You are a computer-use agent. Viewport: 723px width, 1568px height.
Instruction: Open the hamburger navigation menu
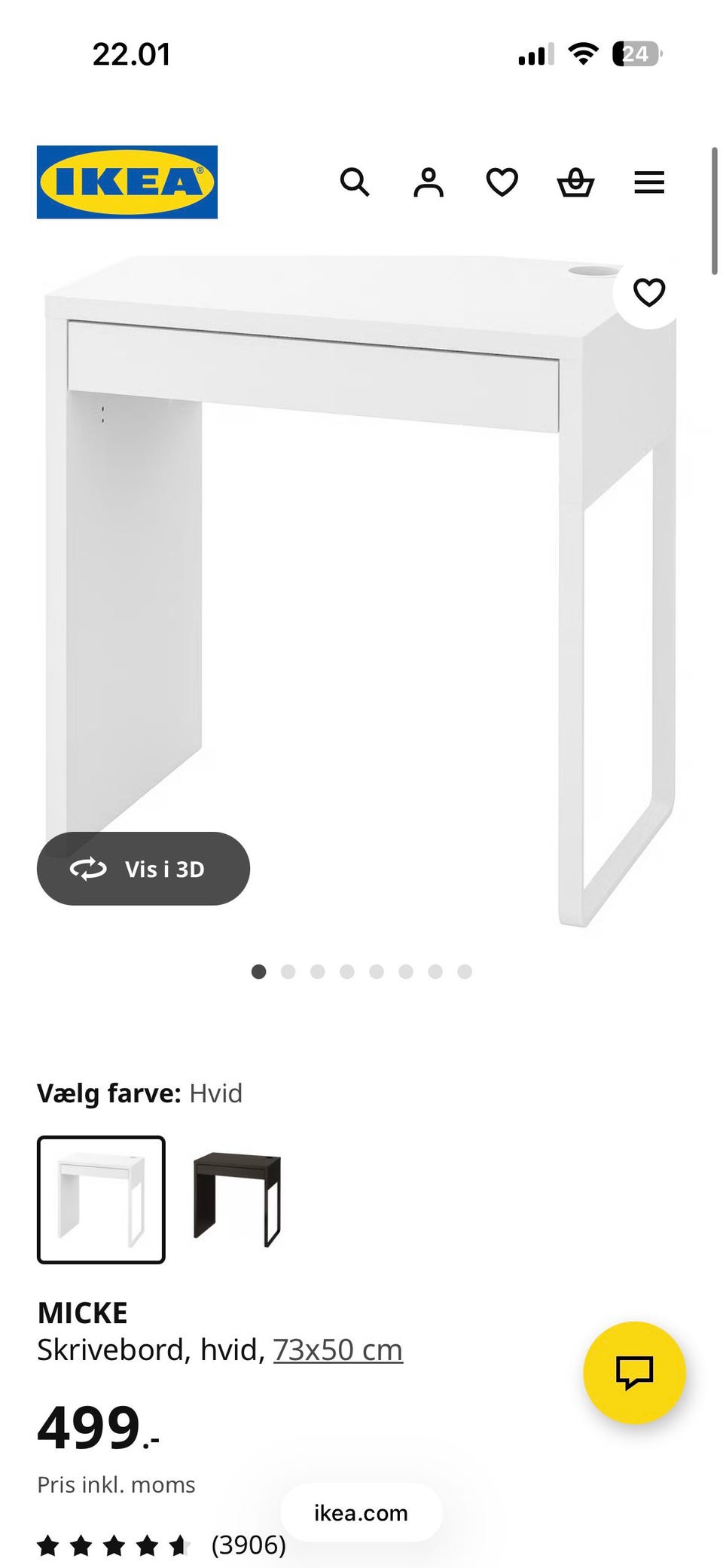point(648,183)
